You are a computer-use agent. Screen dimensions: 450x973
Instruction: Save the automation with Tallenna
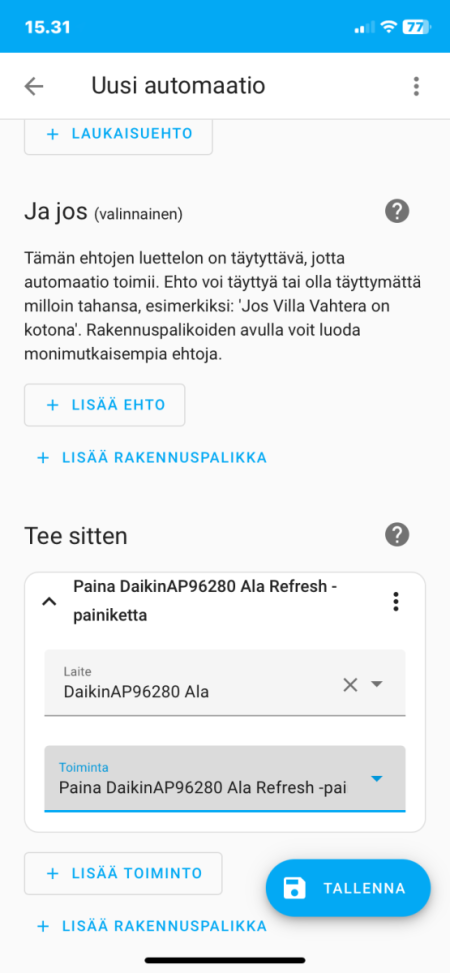point(348,888)
